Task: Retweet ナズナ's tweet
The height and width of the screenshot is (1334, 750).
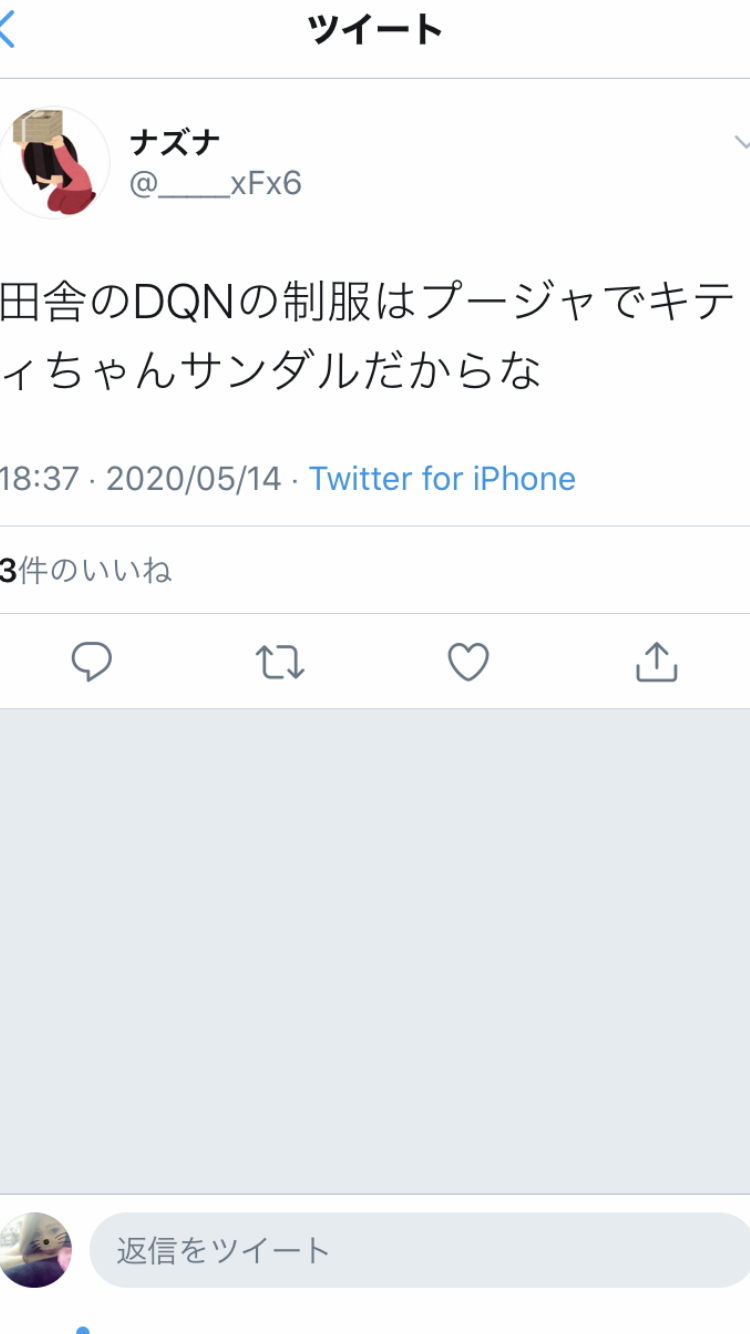Action: click(280, 662)
